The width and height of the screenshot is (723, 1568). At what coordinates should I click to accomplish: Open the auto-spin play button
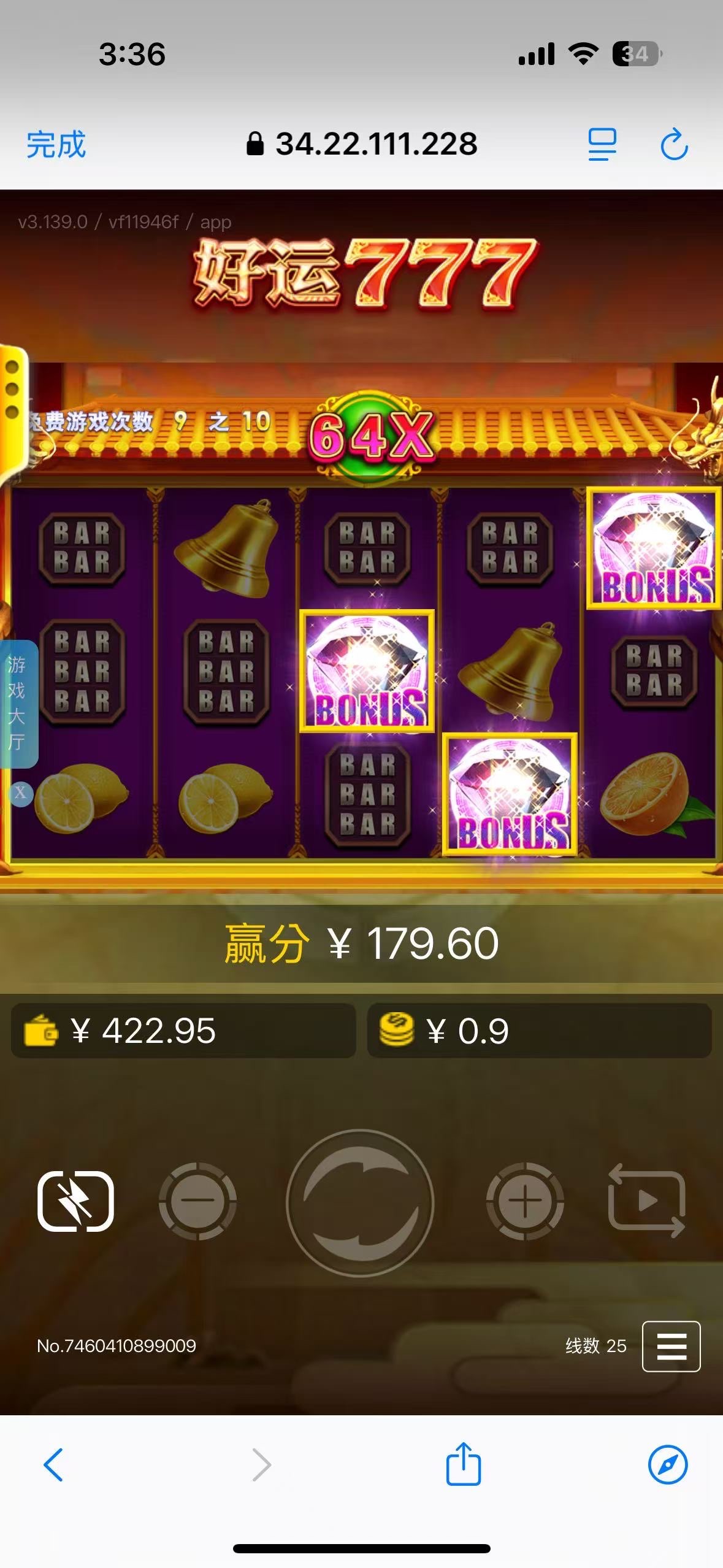(646, 1201)
